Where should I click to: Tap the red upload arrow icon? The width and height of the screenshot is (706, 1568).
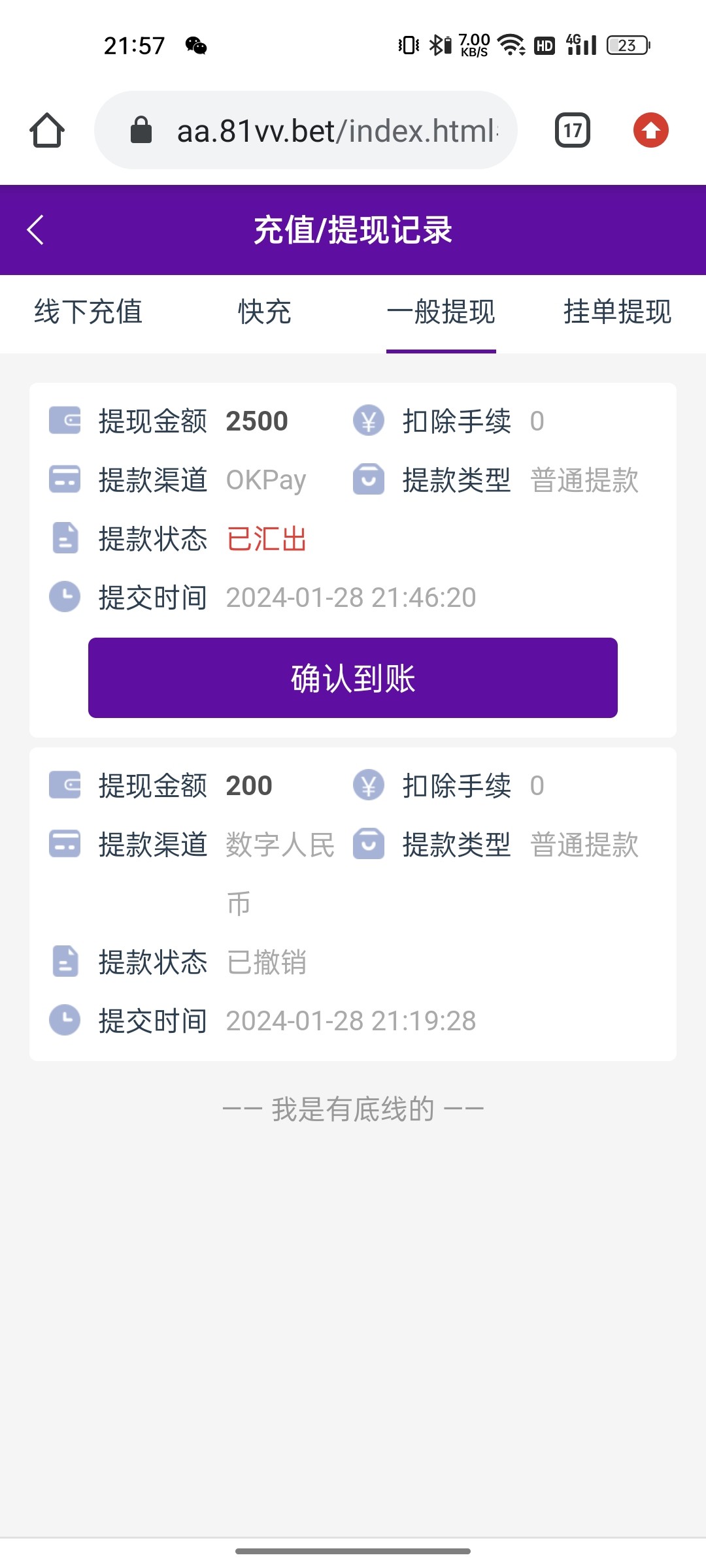pyautogui.click(x=650, y=130)
